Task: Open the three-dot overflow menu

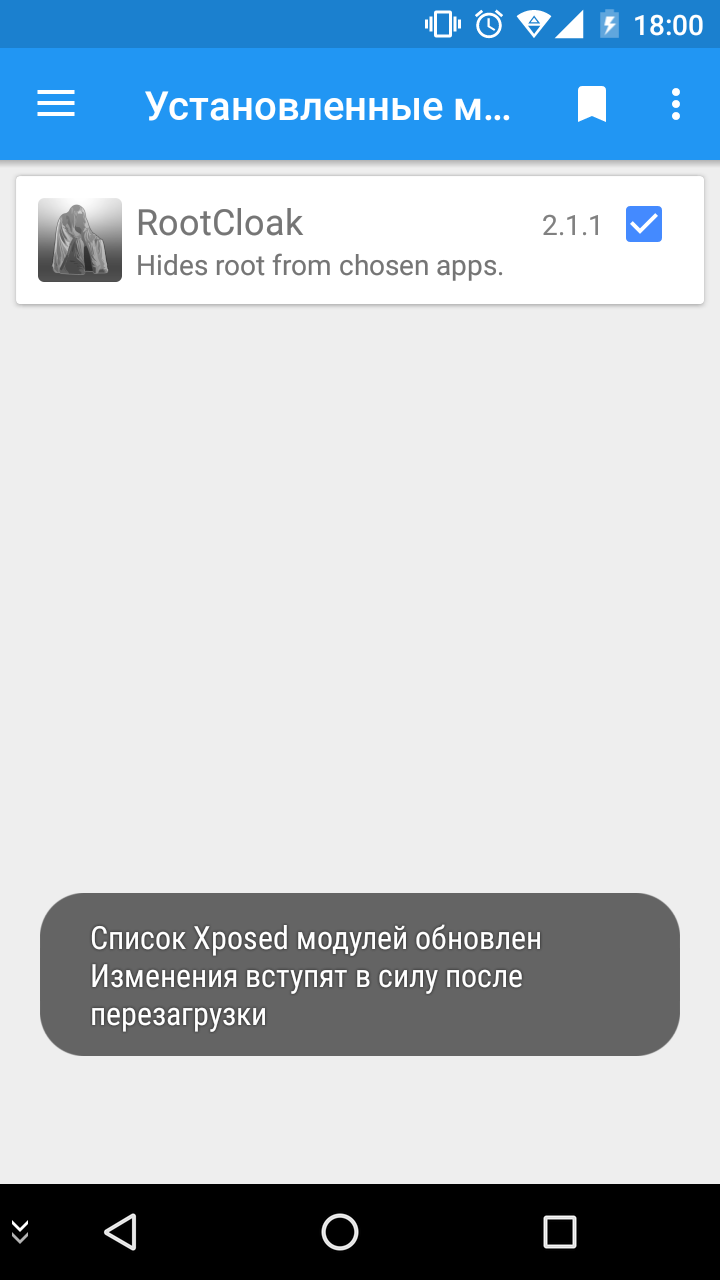Action: [676, 104]
